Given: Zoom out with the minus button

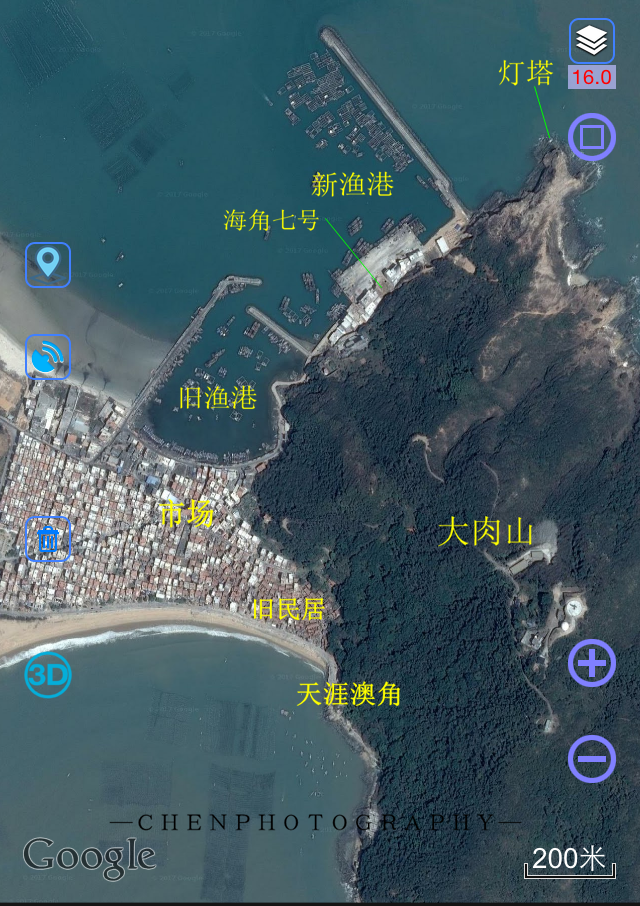Looking at the screenshot, I should tap(592, 759).
